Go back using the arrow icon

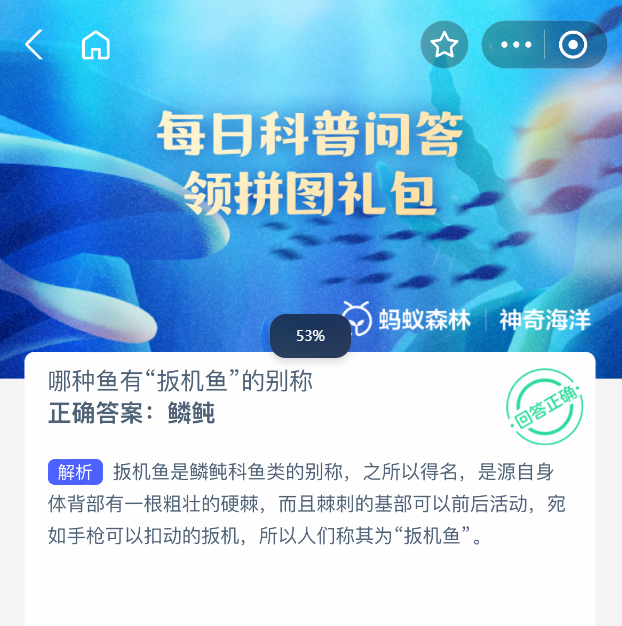(x=34, y=45)
